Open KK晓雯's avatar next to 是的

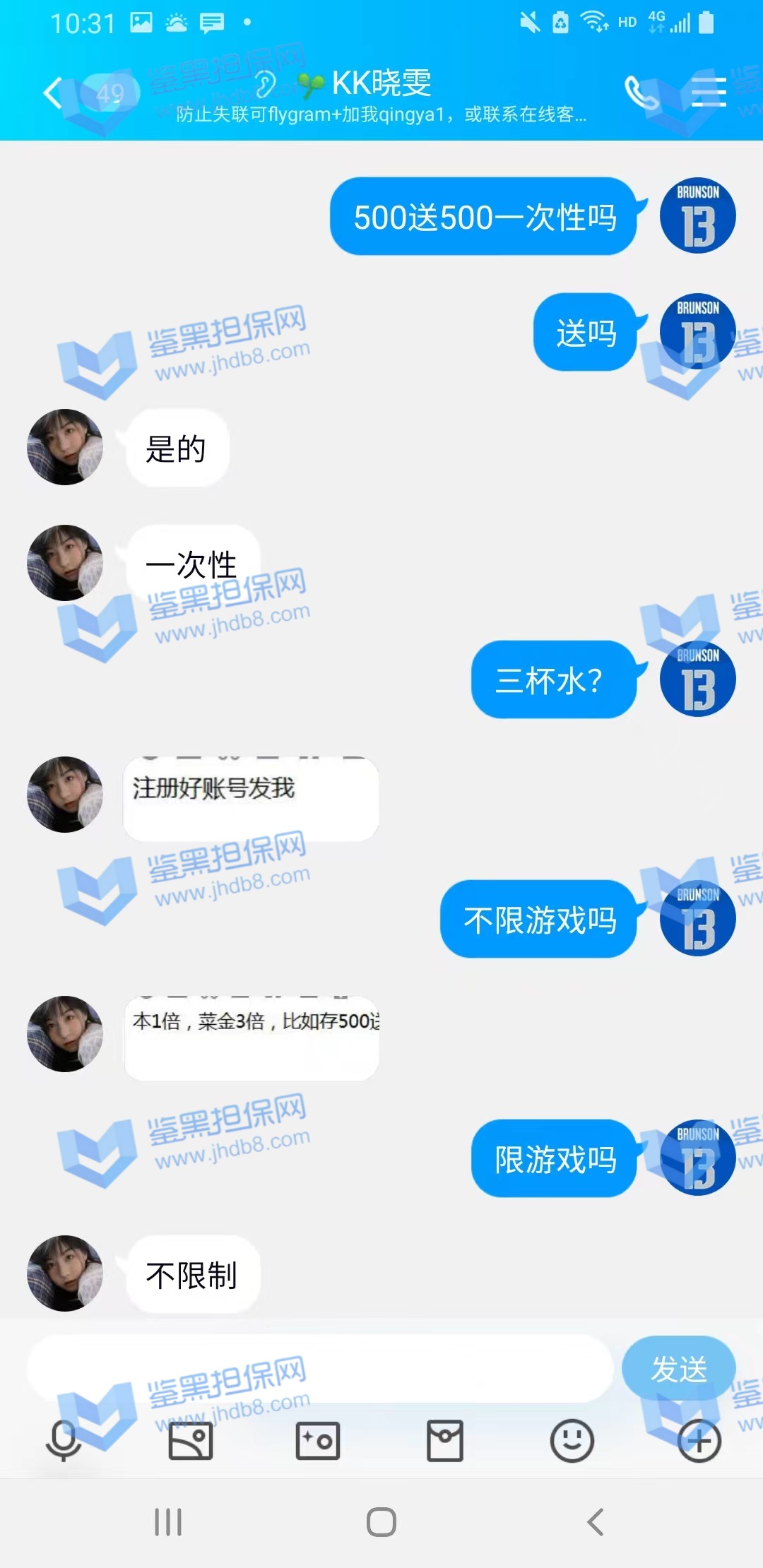pos(65,447)
